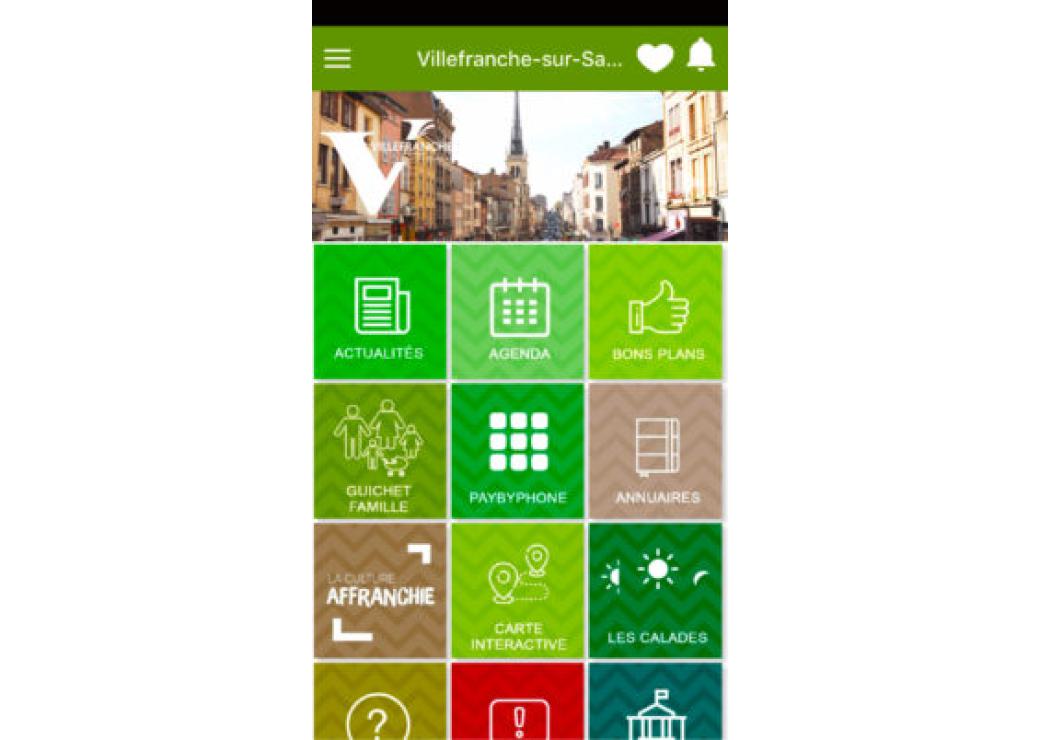This screenshot has height=740, width=1040.
Task: Launch the PayByPhone tile
Action: tap(519, 451)
